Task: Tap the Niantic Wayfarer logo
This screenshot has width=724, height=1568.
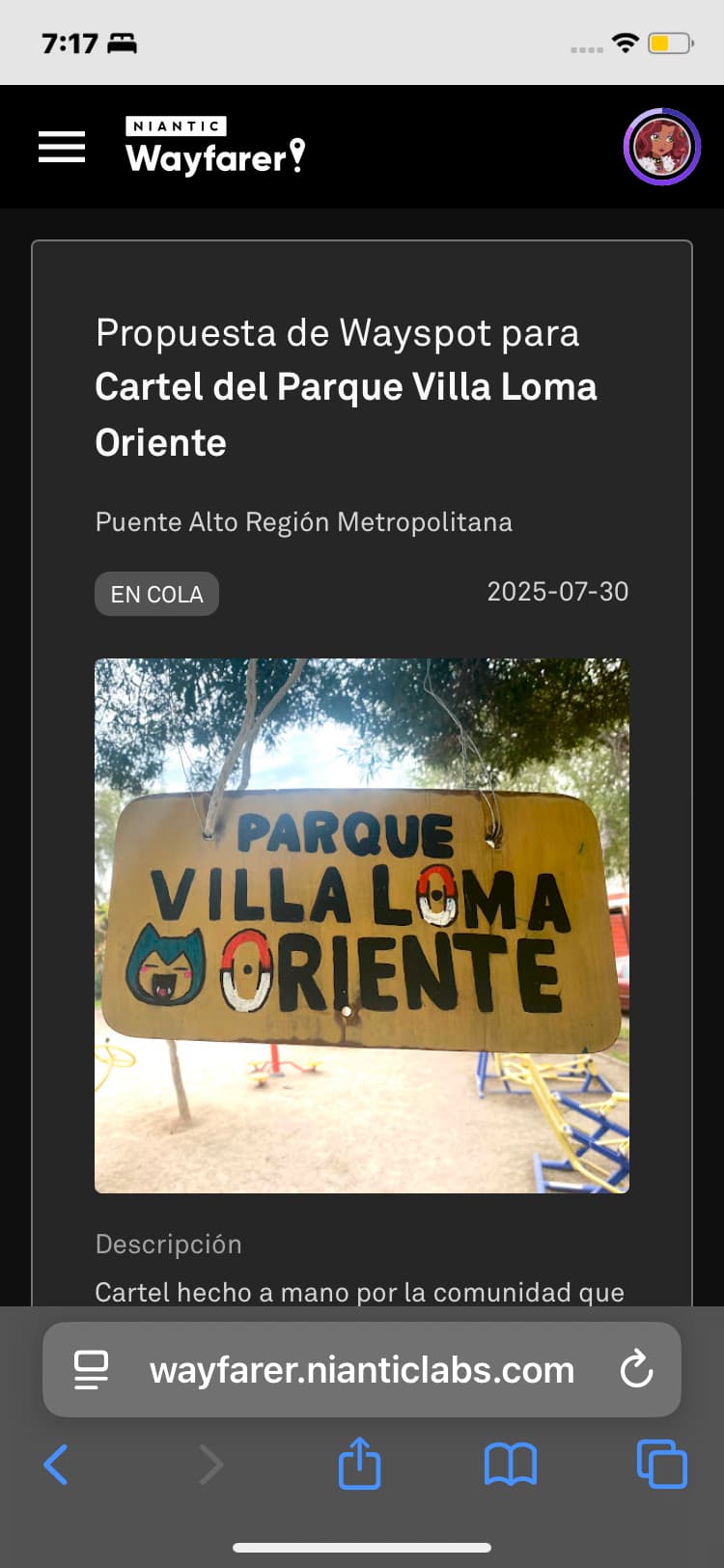Action: click(215, 147)
